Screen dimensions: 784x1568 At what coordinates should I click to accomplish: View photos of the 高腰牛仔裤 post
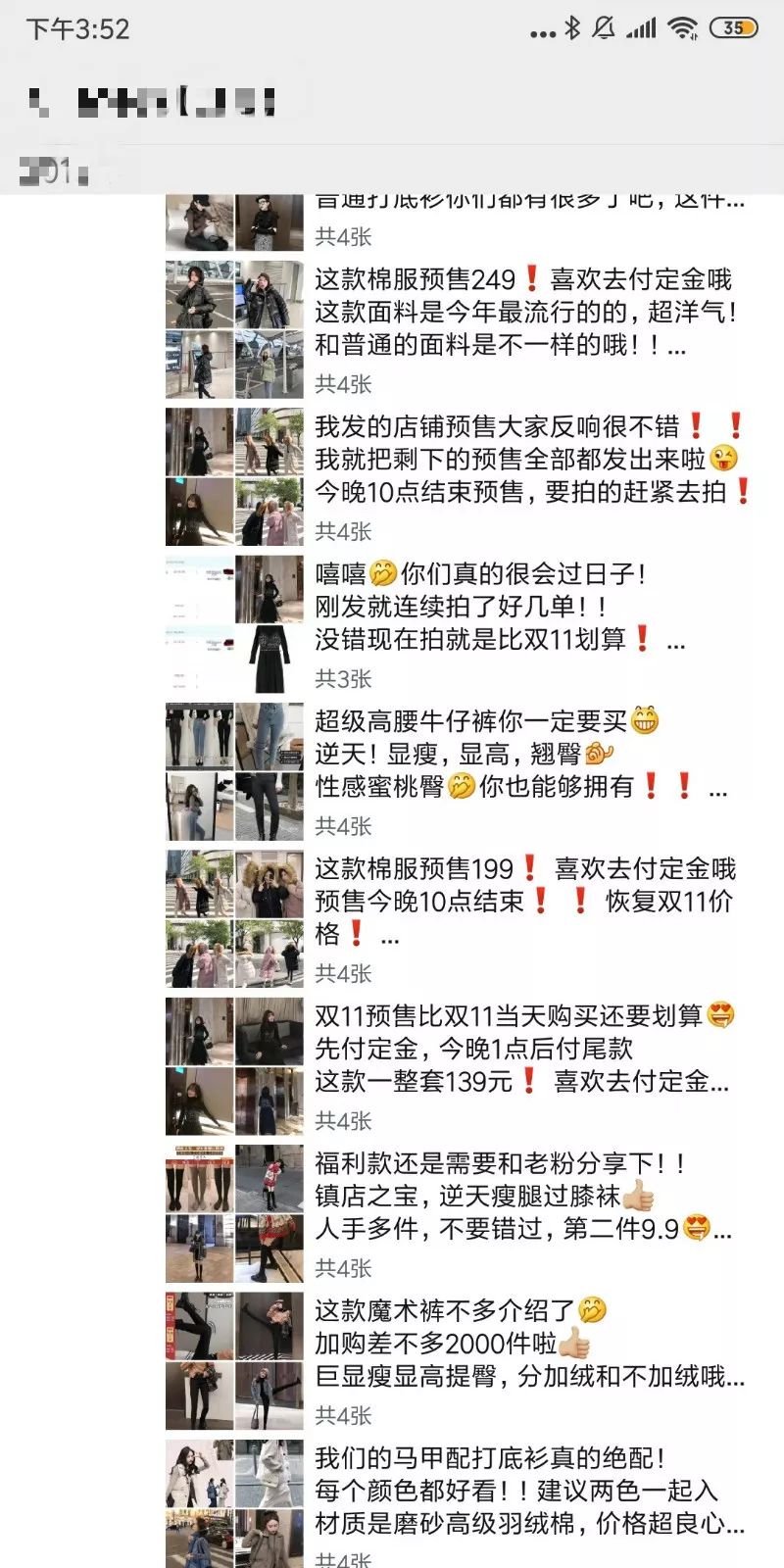(x=234, y=771)
